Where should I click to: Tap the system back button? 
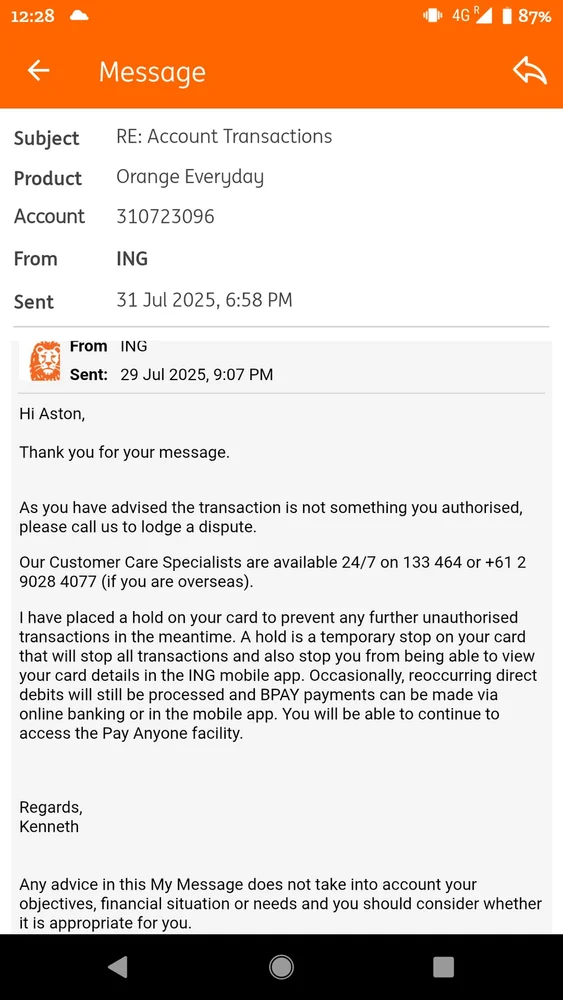pos(117,967)
